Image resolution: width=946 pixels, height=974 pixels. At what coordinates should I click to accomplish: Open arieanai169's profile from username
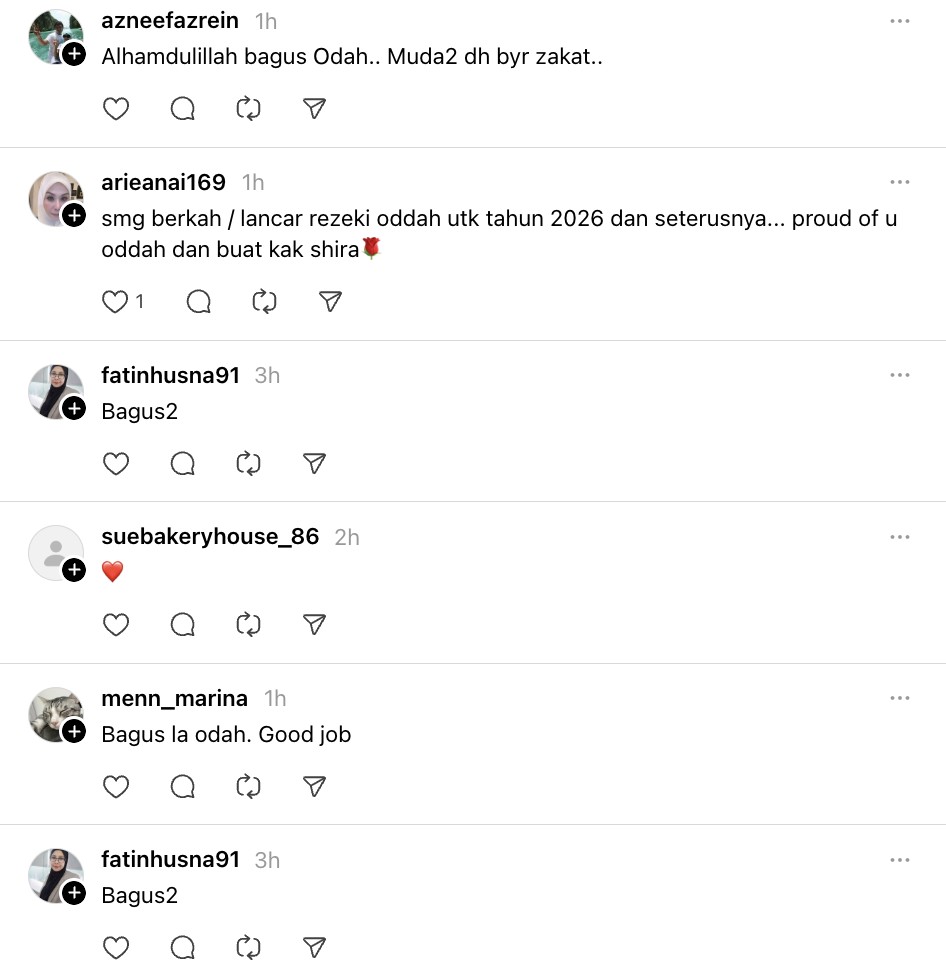(x=163, y=182)
